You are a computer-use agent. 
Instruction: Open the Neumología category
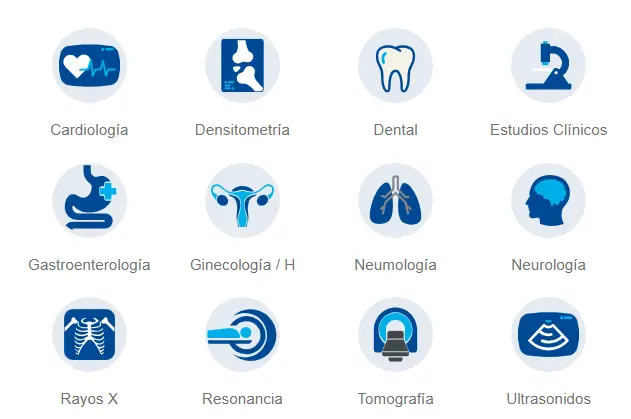(395, 201)
